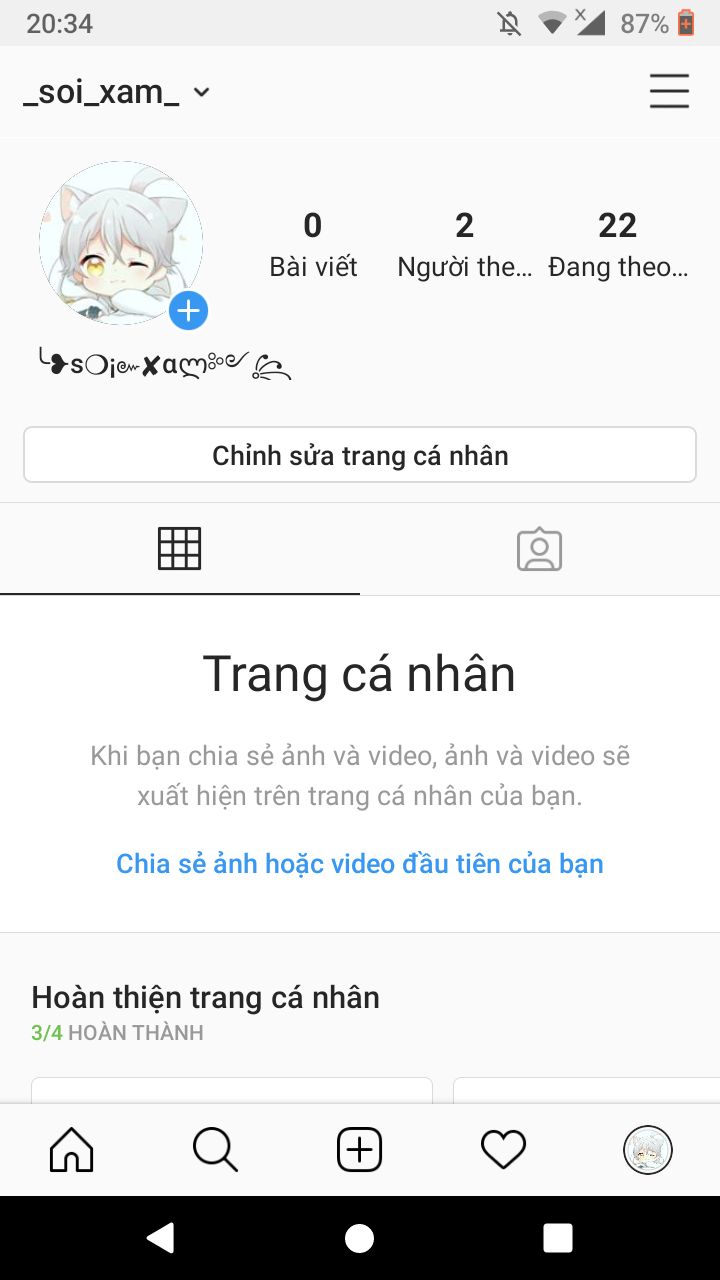View the Người theo dõi followers list

pyautogui.click(x=464, y=243)
